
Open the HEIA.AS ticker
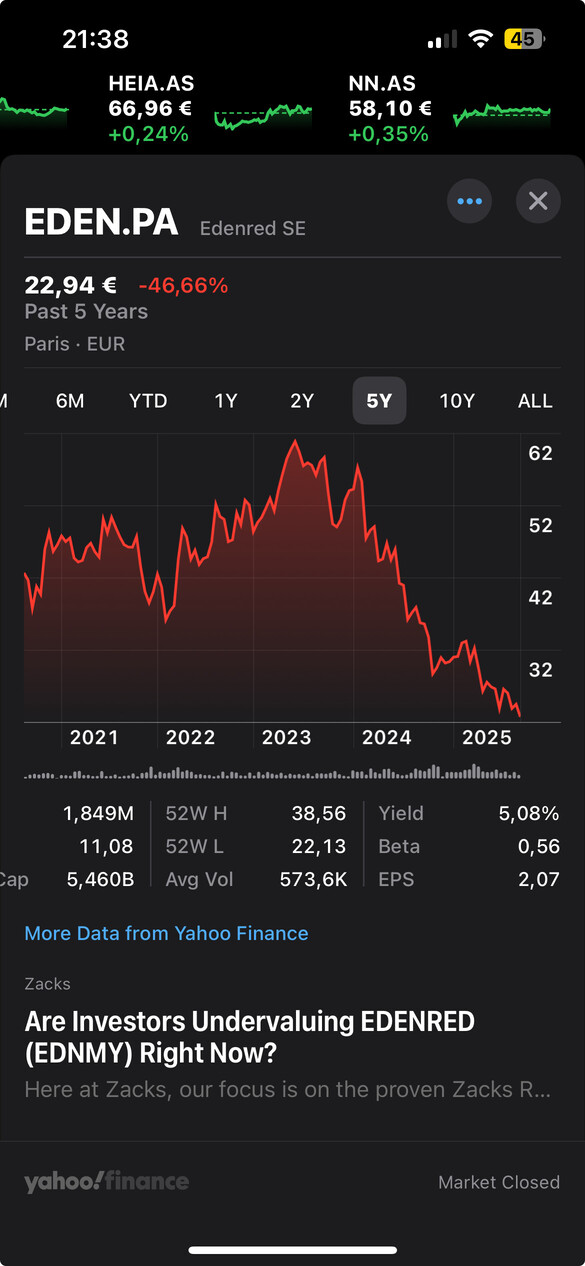(x=150, y=108)
